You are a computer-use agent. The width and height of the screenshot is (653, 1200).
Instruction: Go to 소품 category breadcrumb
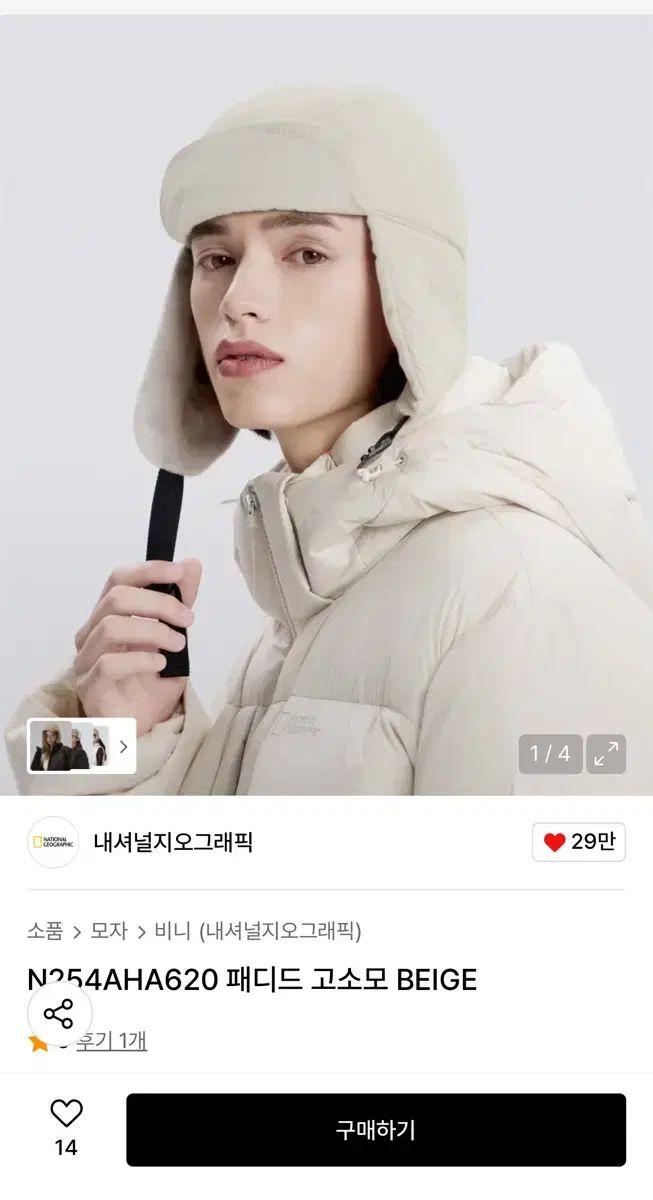point(45,931)
